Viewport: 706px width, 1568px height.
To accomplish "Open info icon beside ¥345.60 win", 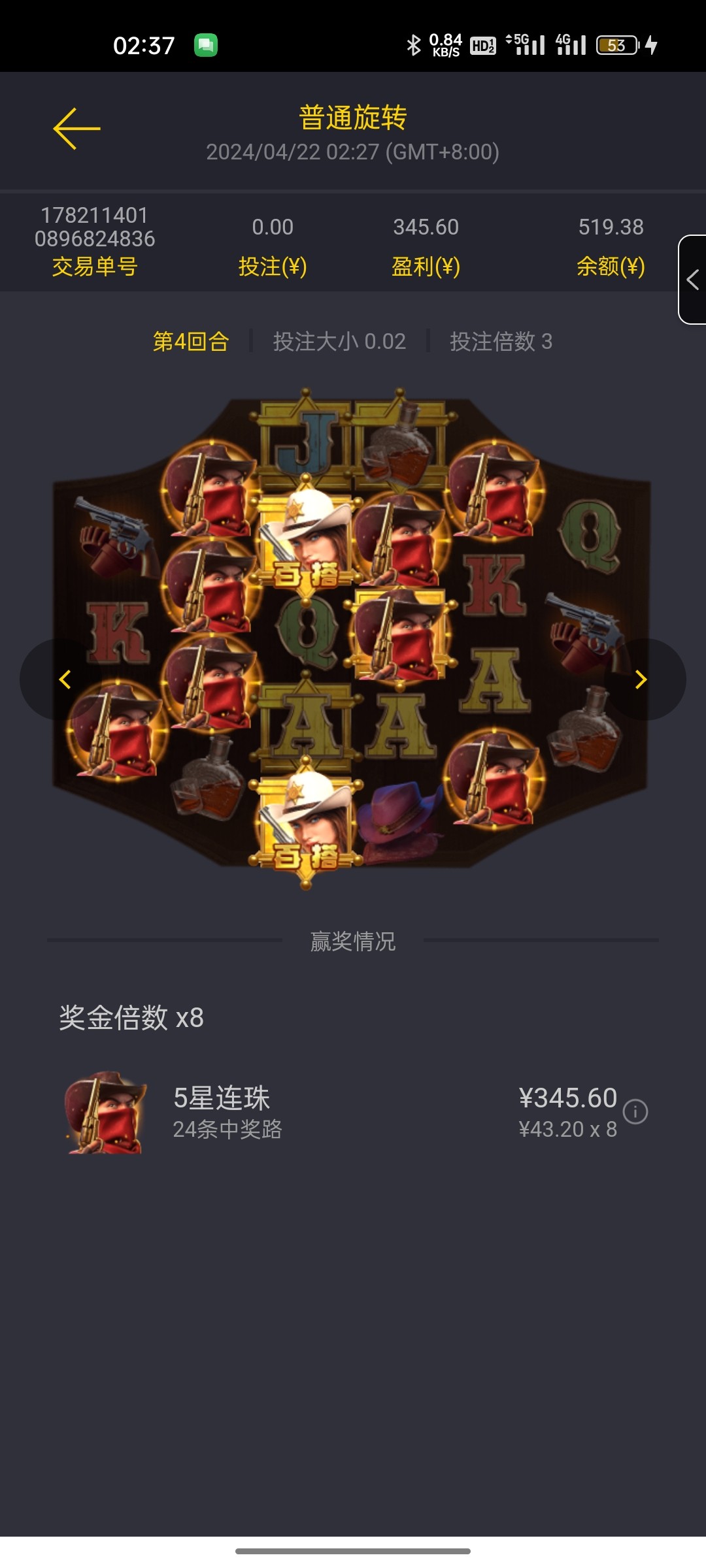I will coord(635,1111).
